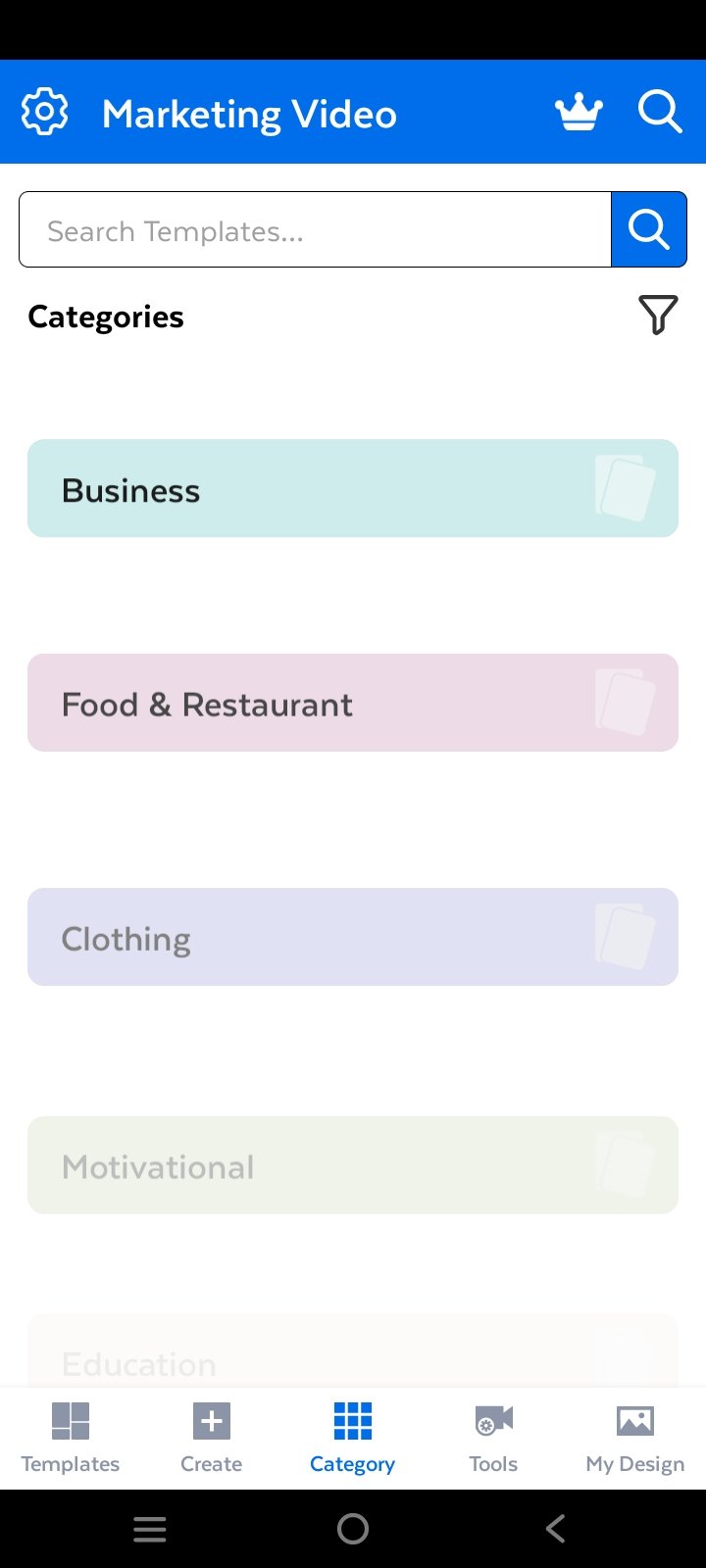This screenshot has width=706, height=1568.
Task: Go to the Create tab
Action: click(x=211, y=1438)
